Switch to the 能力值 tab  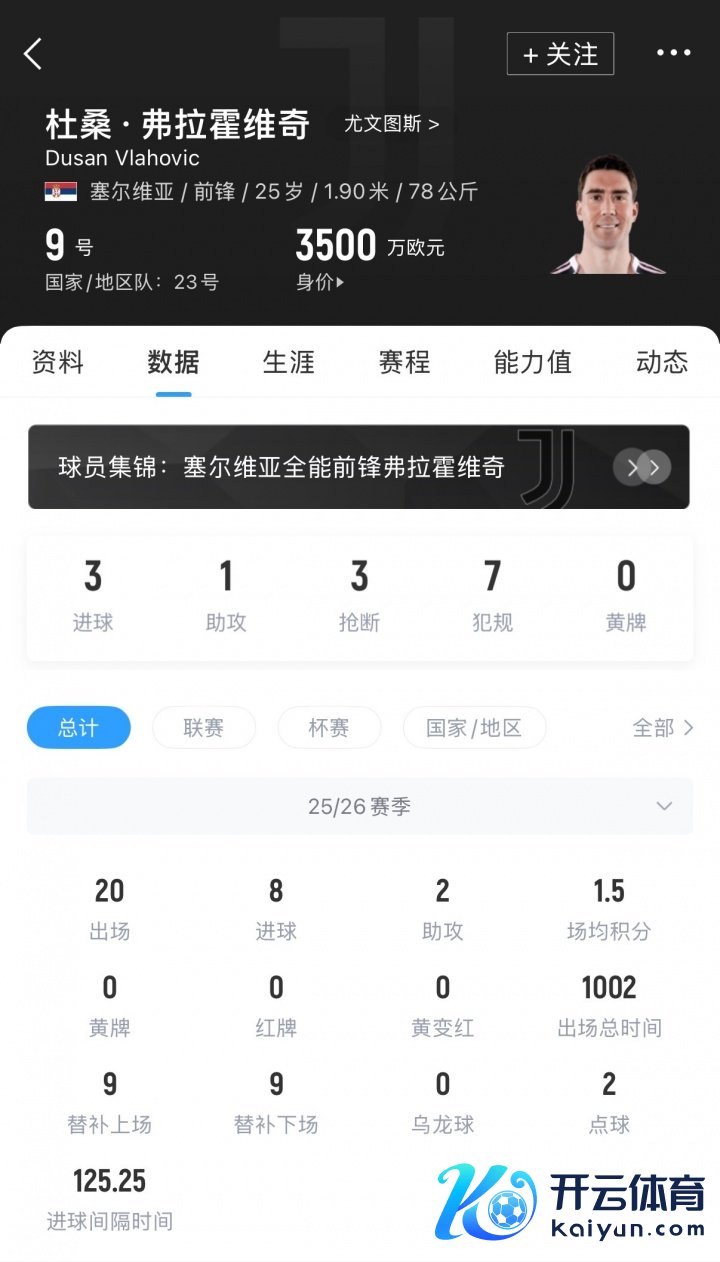(x=532, y=362)
